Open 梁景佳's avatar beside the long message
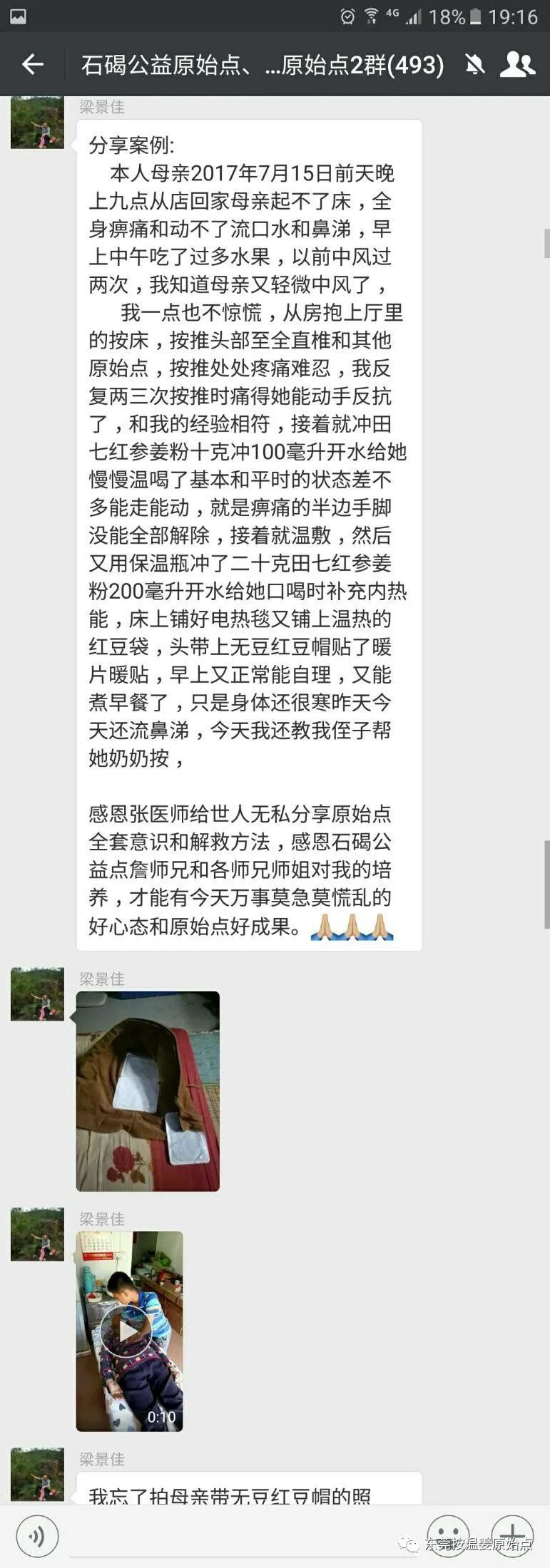Viewport: 550px width, 1568px height. [x=37, y=123]
